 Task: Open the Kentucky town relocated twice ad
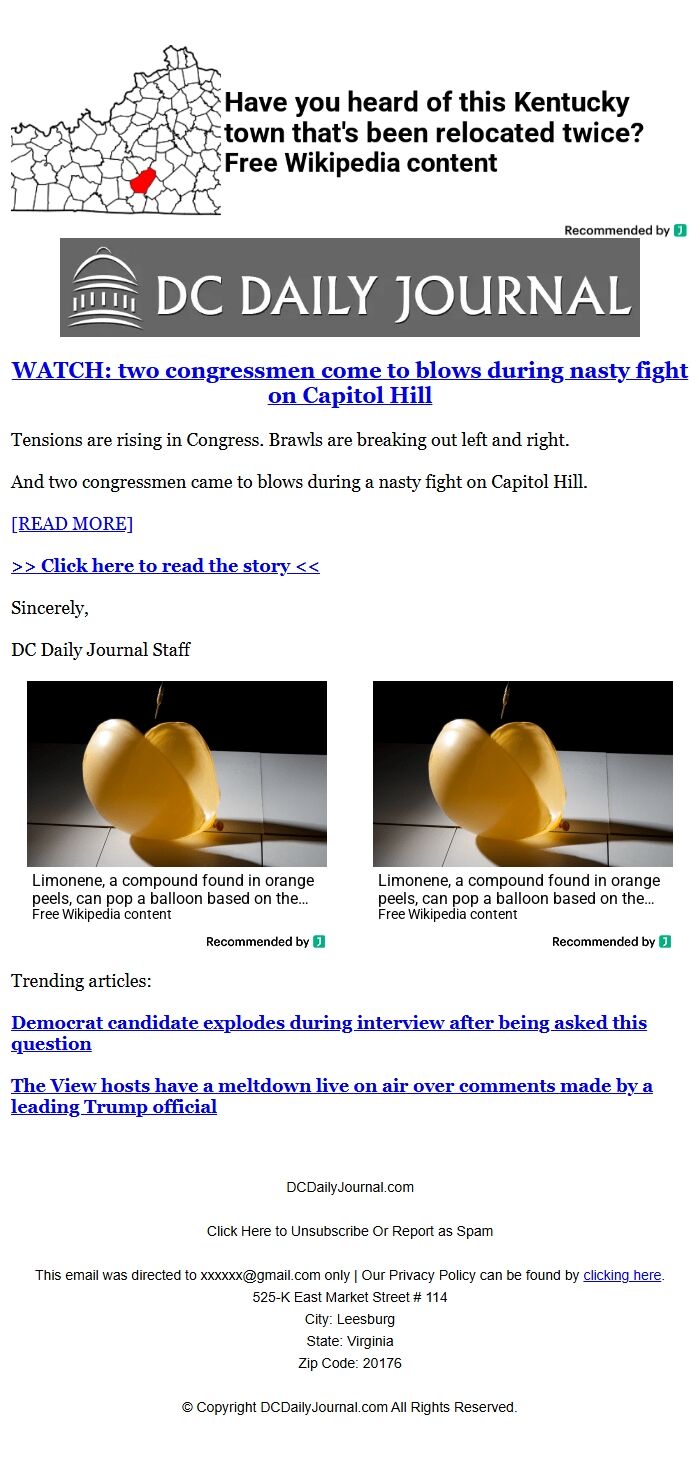349,130
